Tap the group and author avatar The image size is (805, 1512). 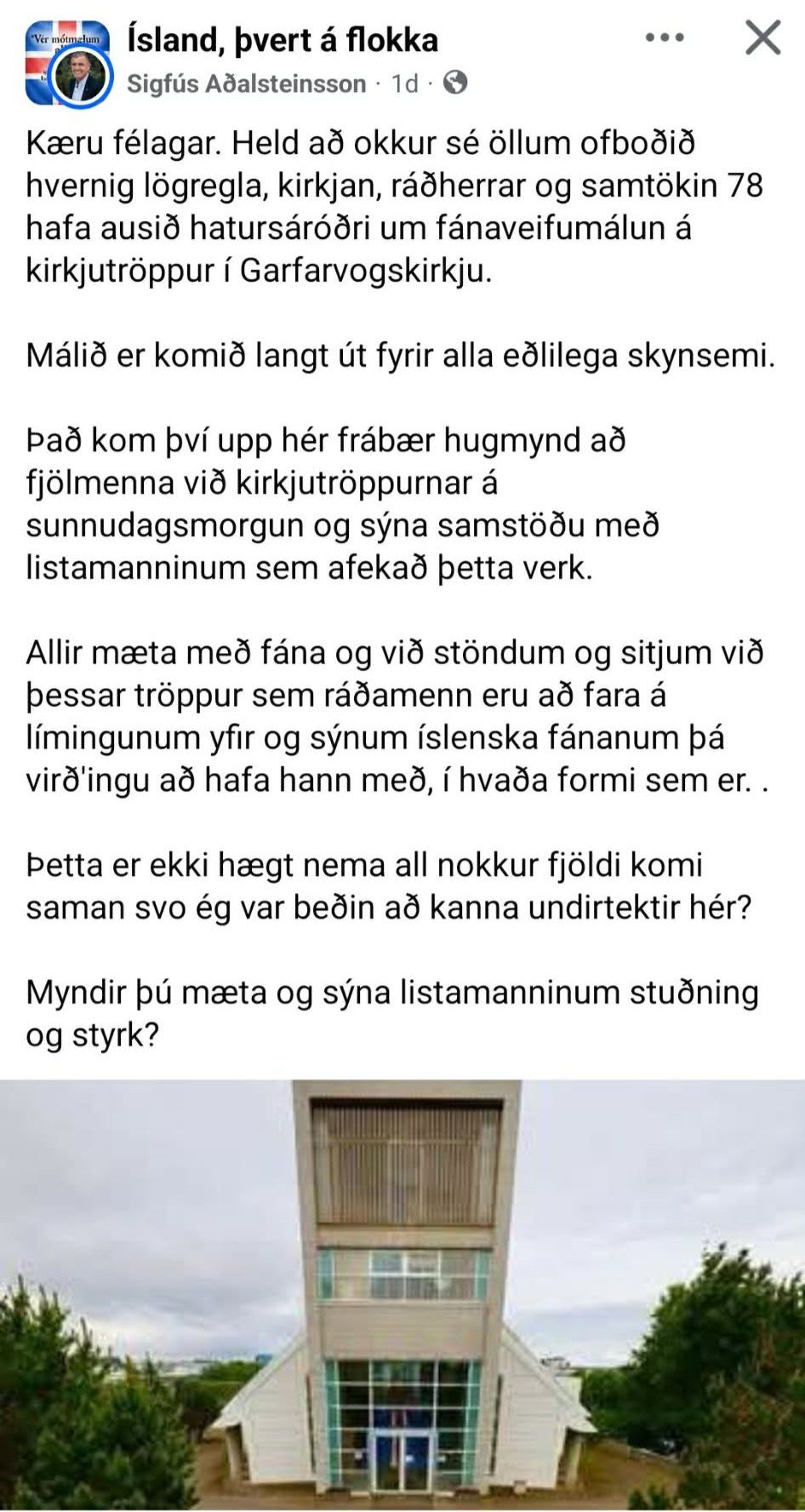click(x=68, y=64)
